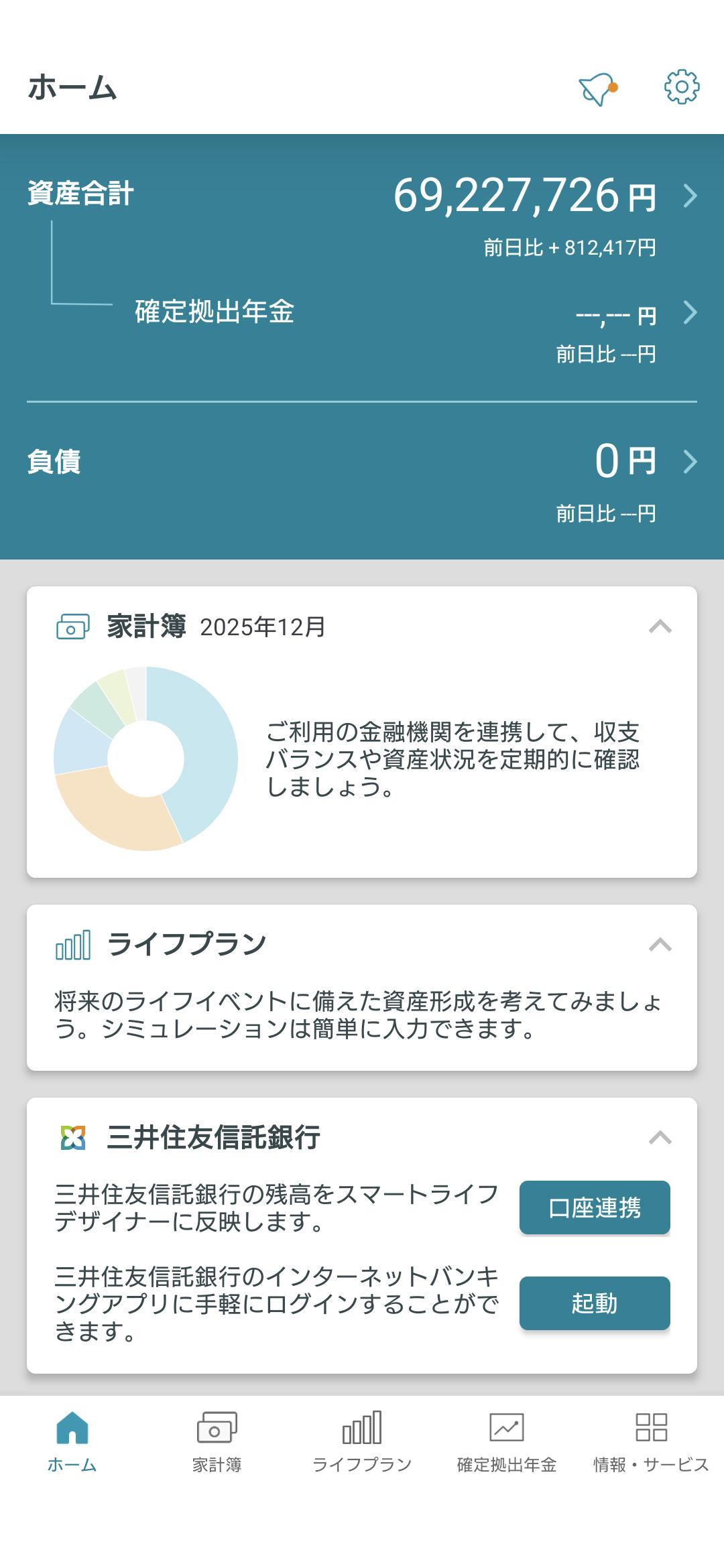Screen dimensions: 724x1568
Task: Open the 確定拠出年金 tab
Action: (x=507, y=1441)
